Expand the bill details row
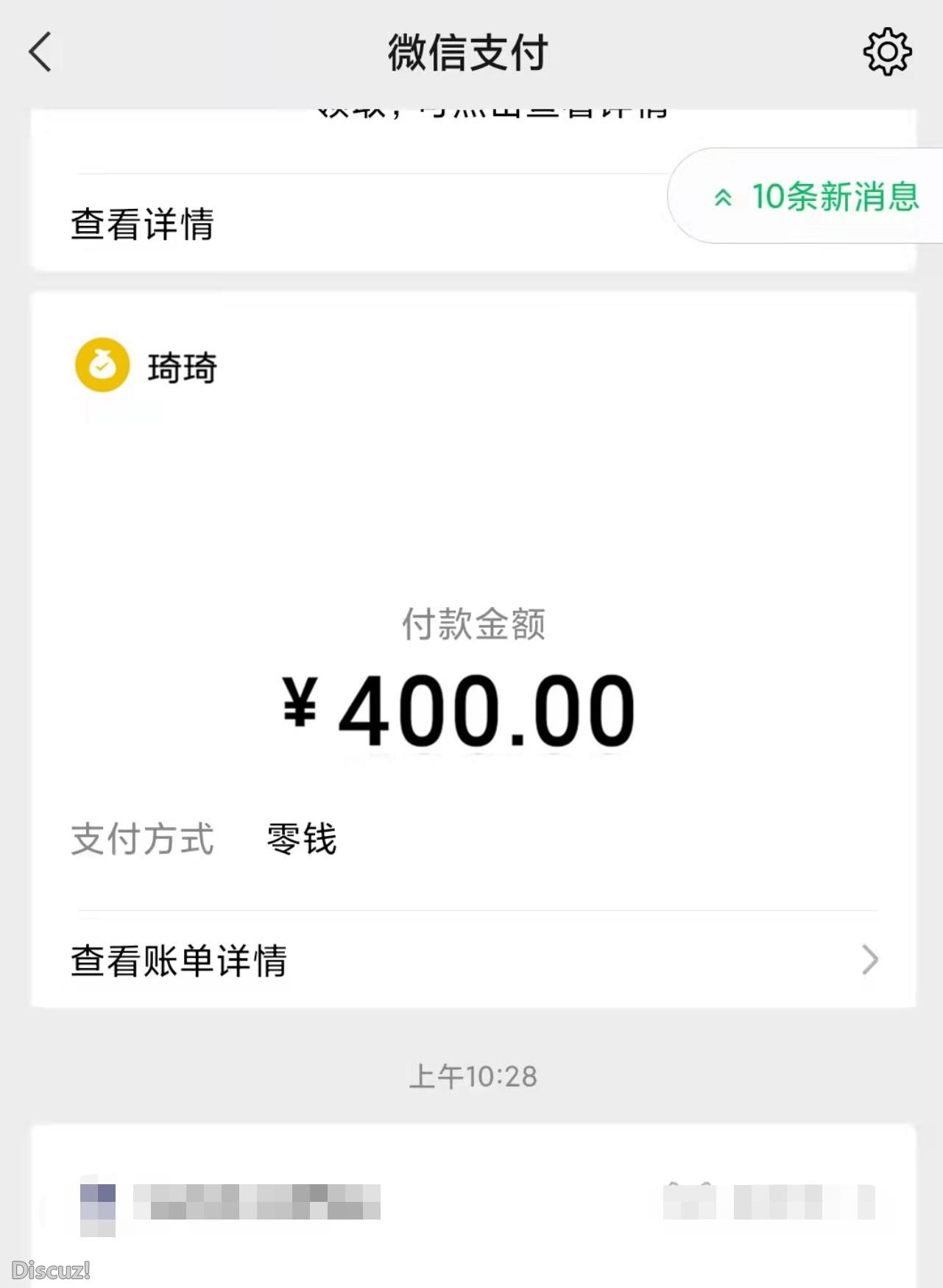 (471, 959)
